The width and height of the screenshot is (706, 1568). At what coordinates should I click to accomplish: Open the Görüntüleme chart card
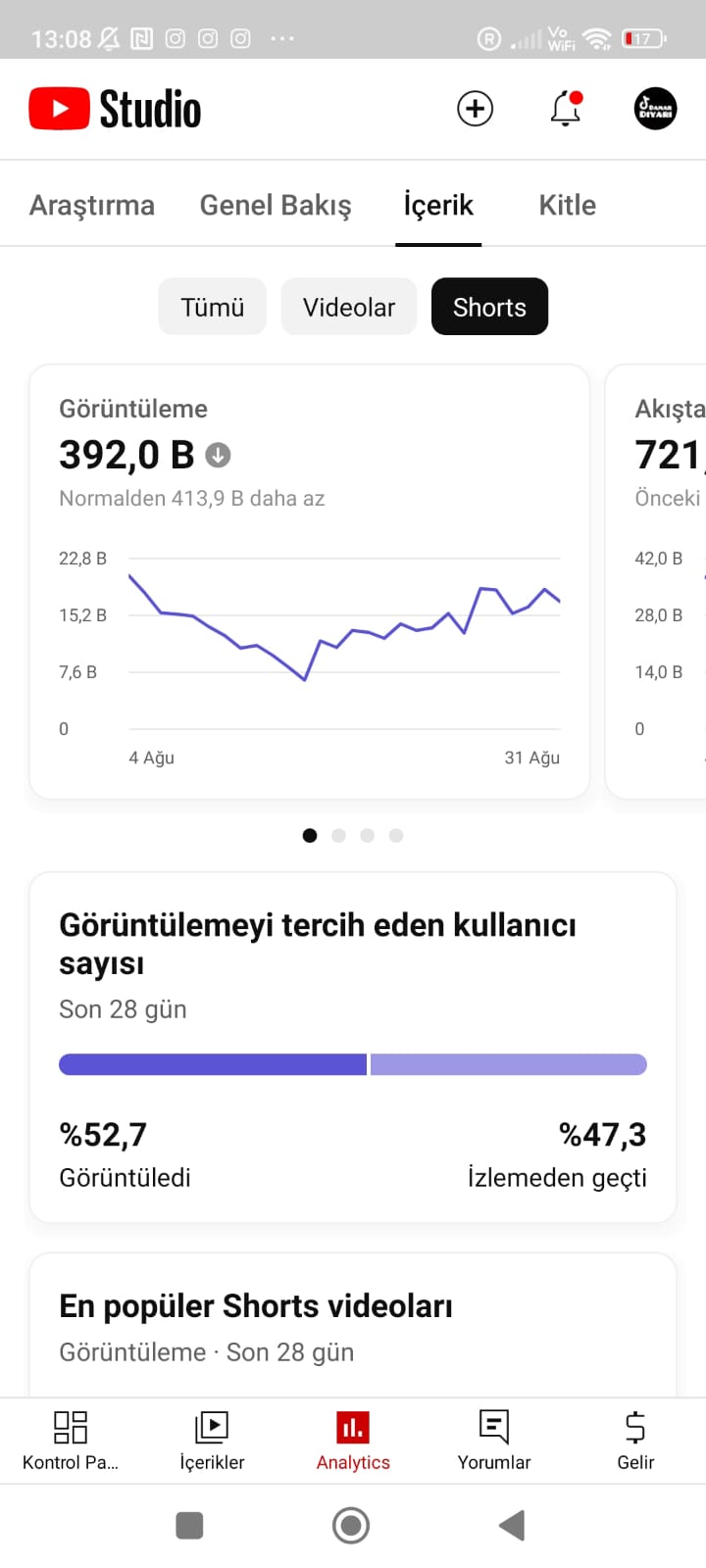point(310,582)
